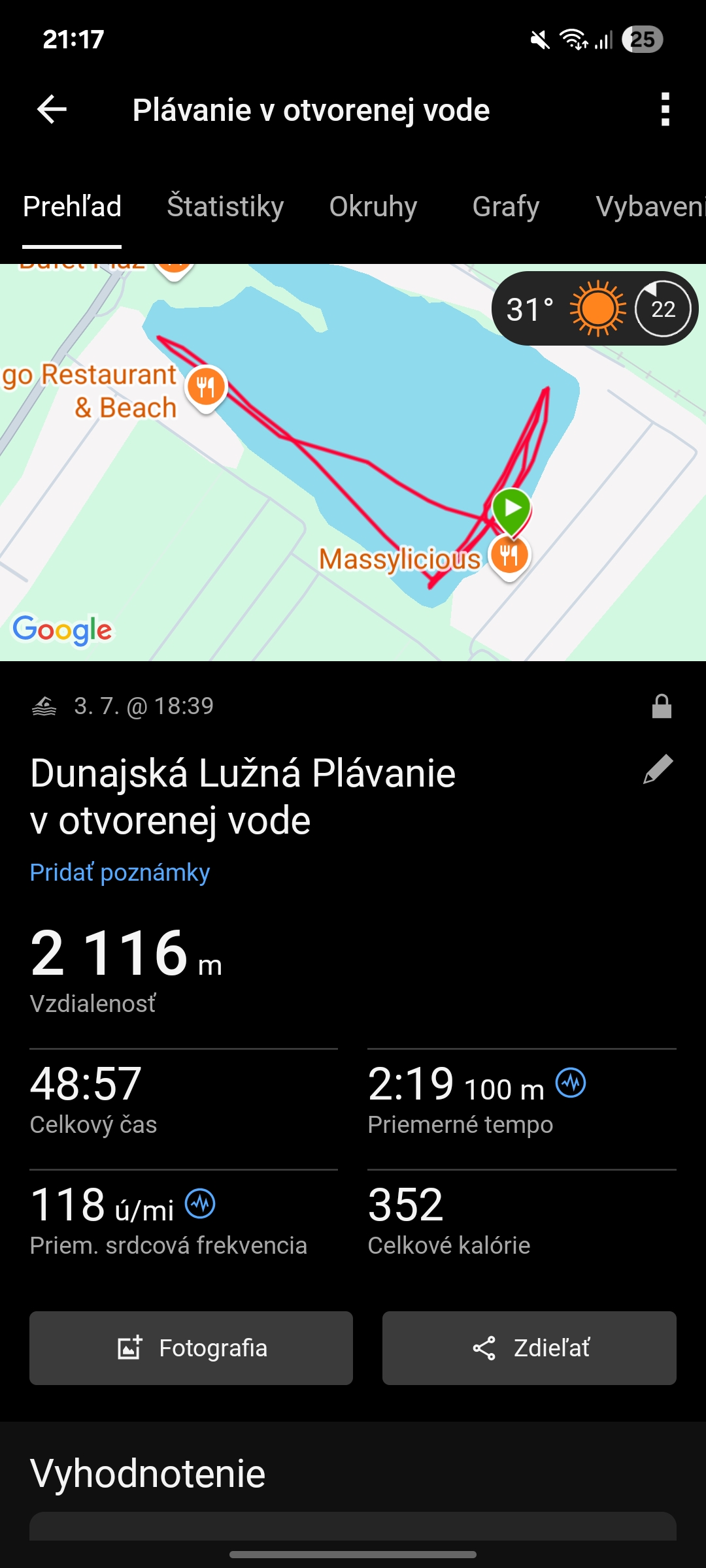Go back using the arrow icon
Screen dimensions: 706x1568
52,109
